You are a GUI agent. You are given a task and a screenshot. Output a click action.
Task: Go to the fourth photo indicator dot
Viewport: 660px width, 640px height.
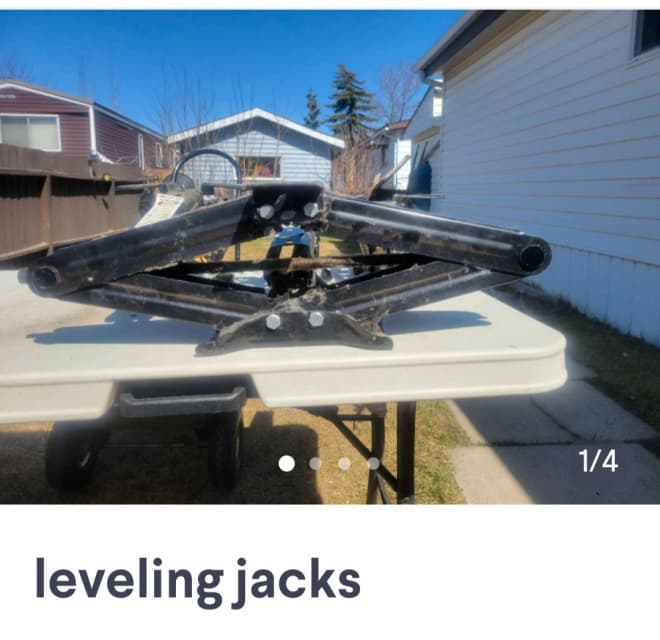pos(373,463)
